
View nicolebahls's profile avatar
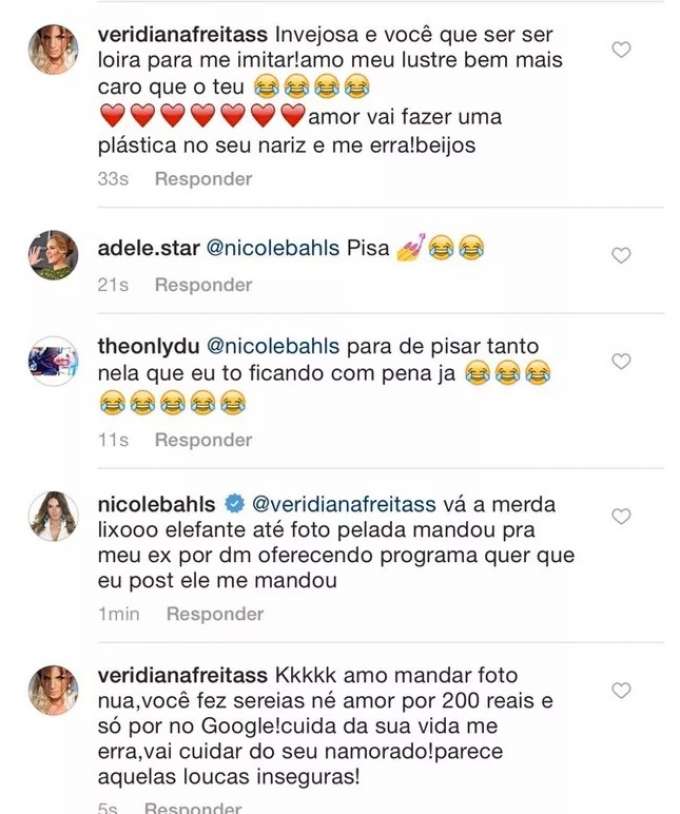[x=54, y=516]
